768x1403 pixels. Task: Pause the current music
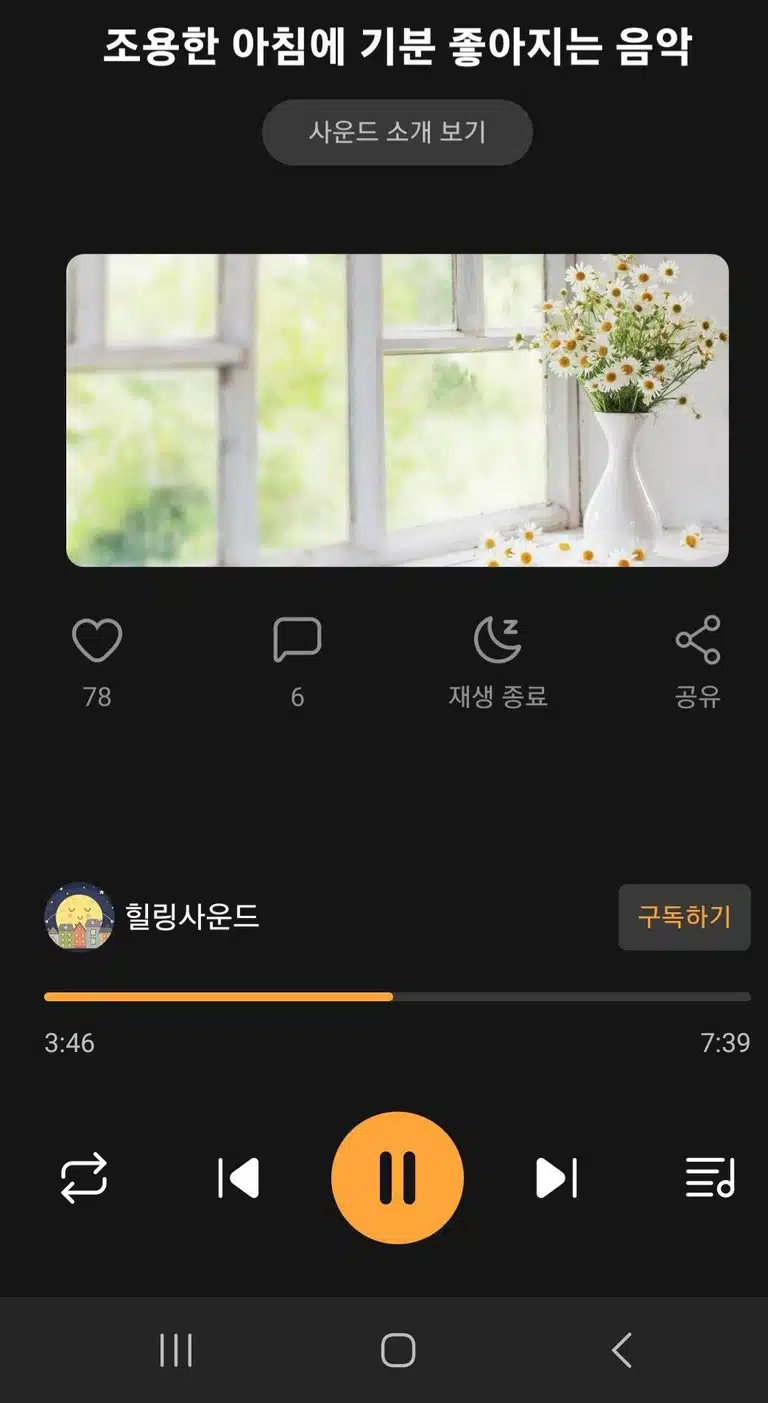coord(397,1178)
